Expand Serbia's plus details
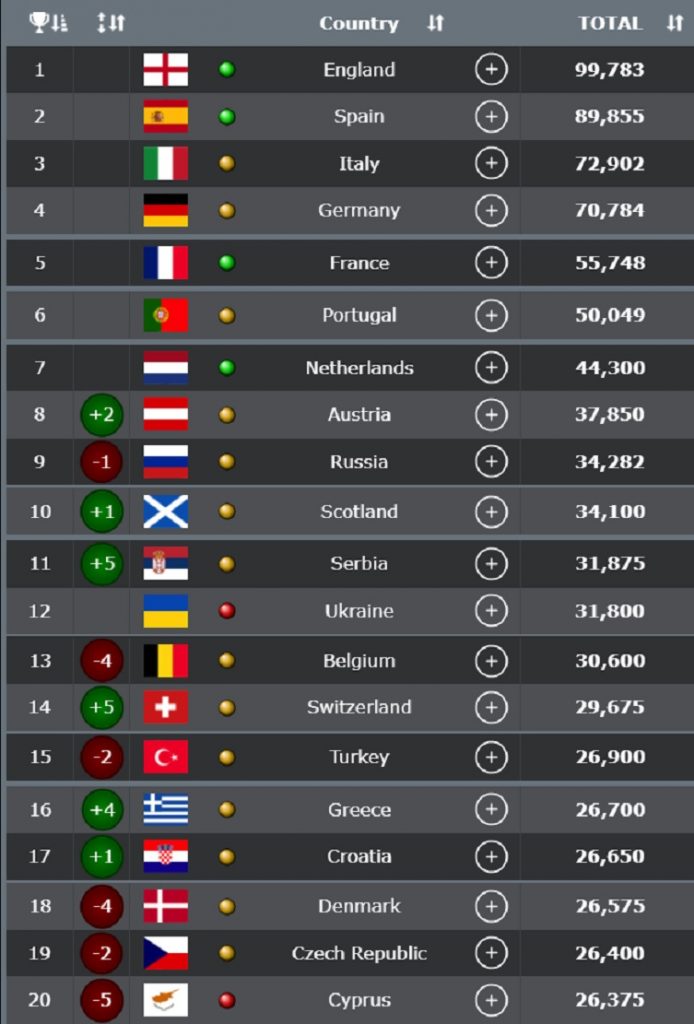Viewport: 694px width, 1024px height. pos(490,564)
